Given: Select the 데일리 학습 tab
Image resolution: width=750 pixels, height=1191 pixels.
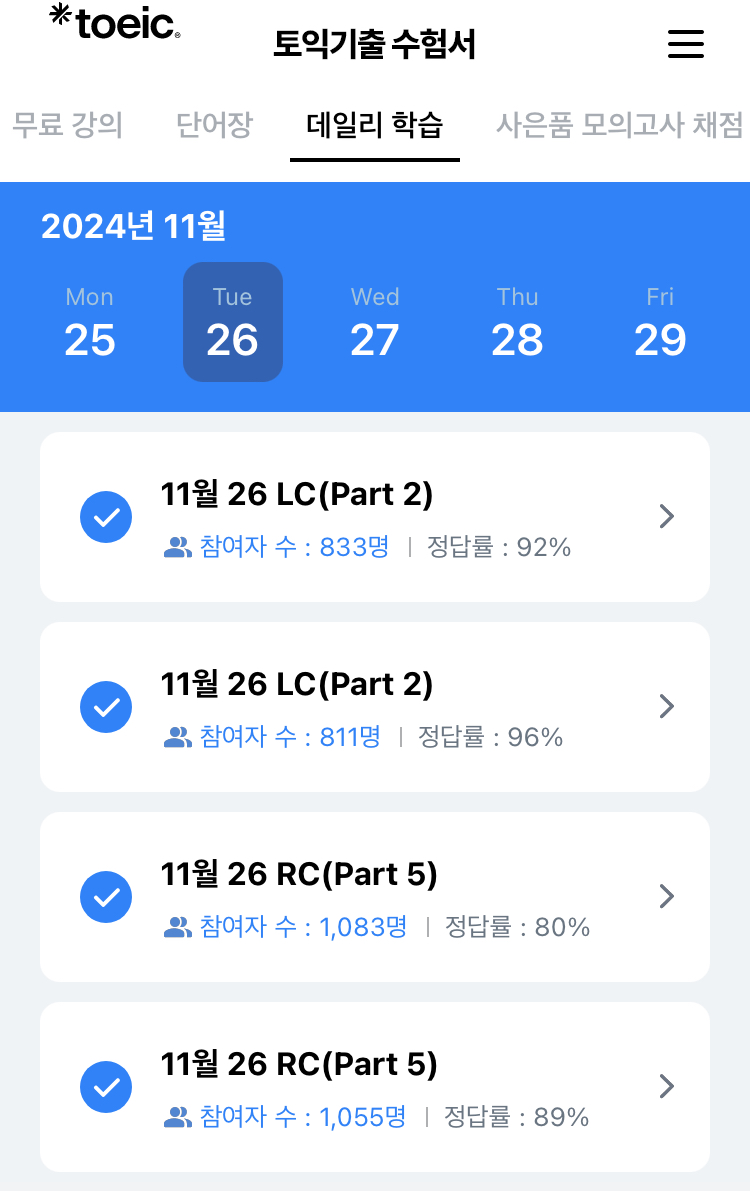Looking at the screenshot, I should click(x=374, y=126).
